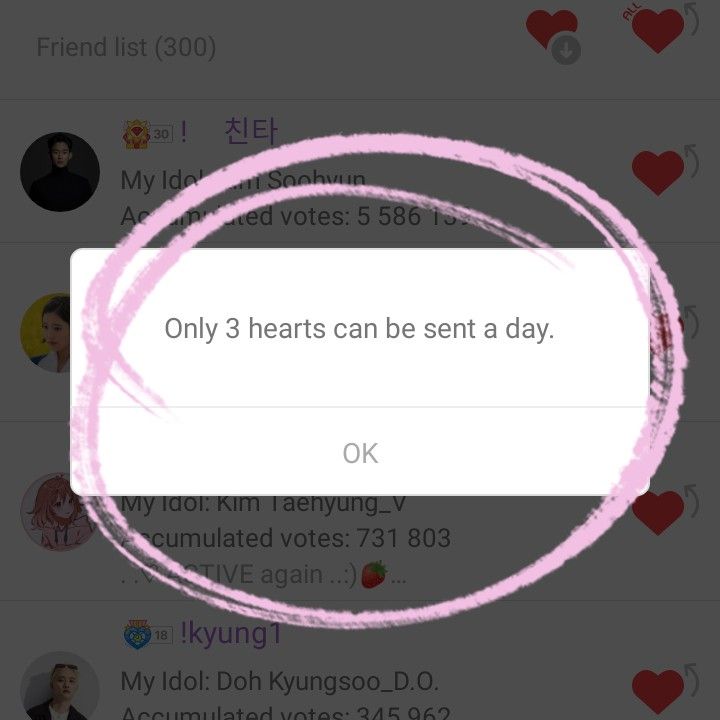This screenshot has height=720, width=720.
Task: Send hearts to all friends
Action: (658, 30)
